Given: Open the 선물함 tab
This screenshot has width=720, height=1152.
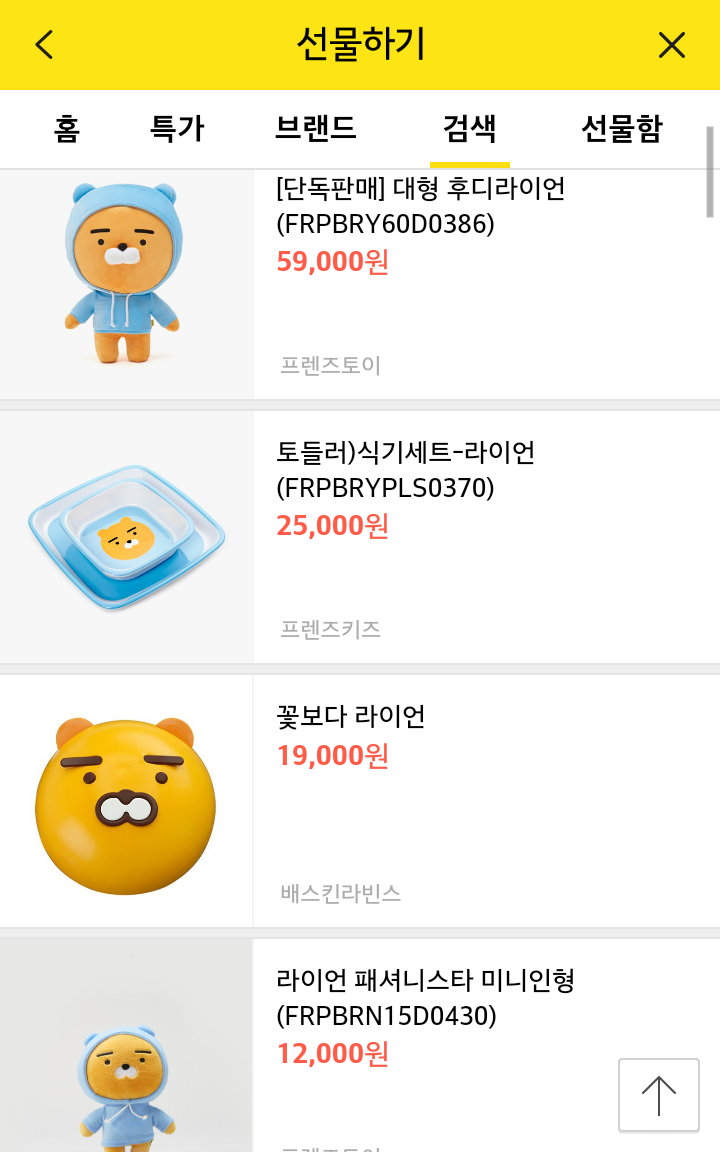Looking at the screenshot, I should tap(621, 129).
